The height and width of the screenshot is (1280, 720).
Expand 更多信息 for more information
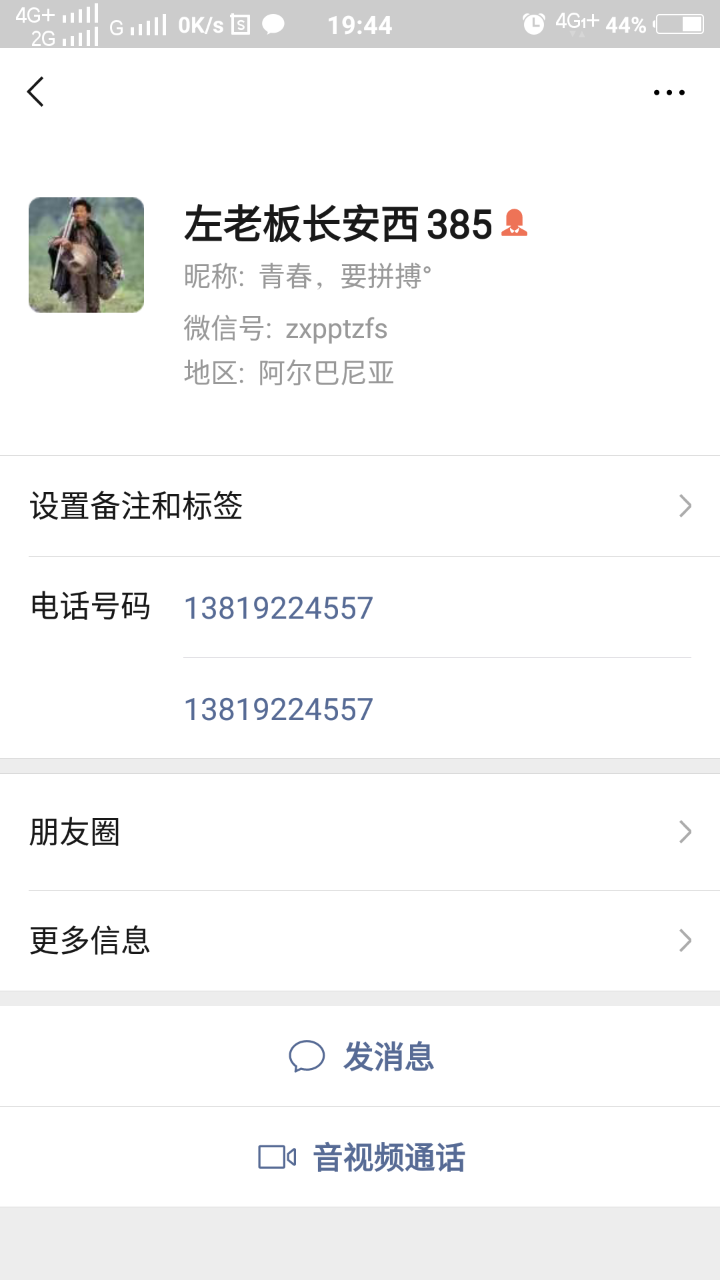coord(360,940)
